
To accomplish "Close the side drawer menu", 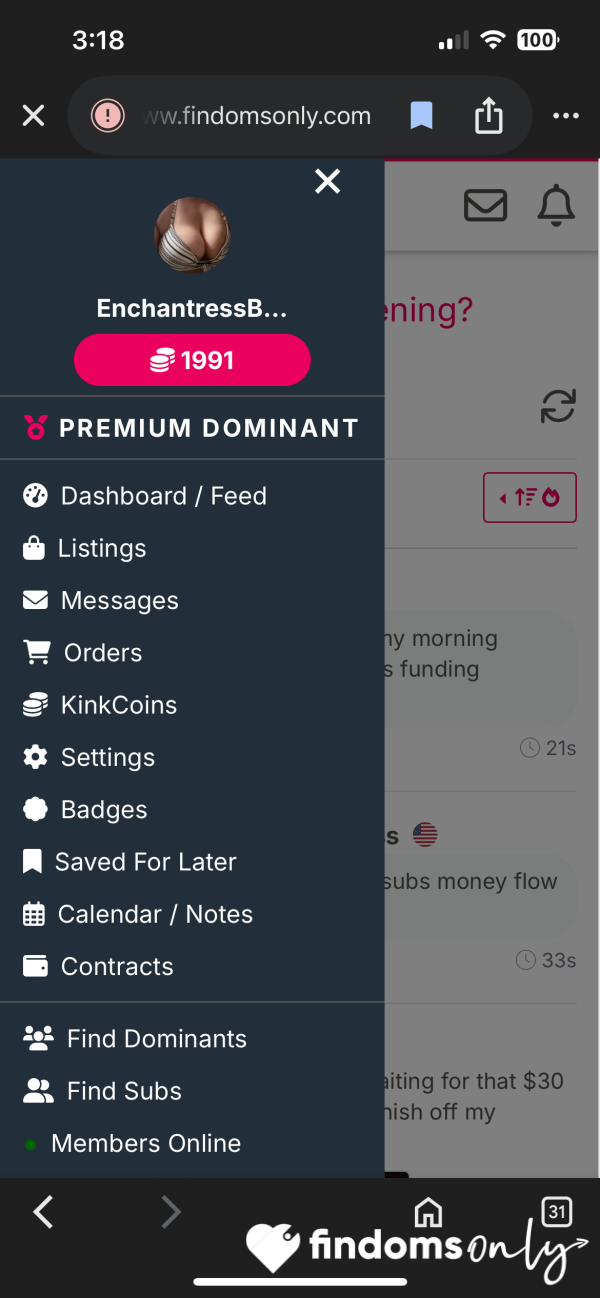I will click(x=327, y=181).
